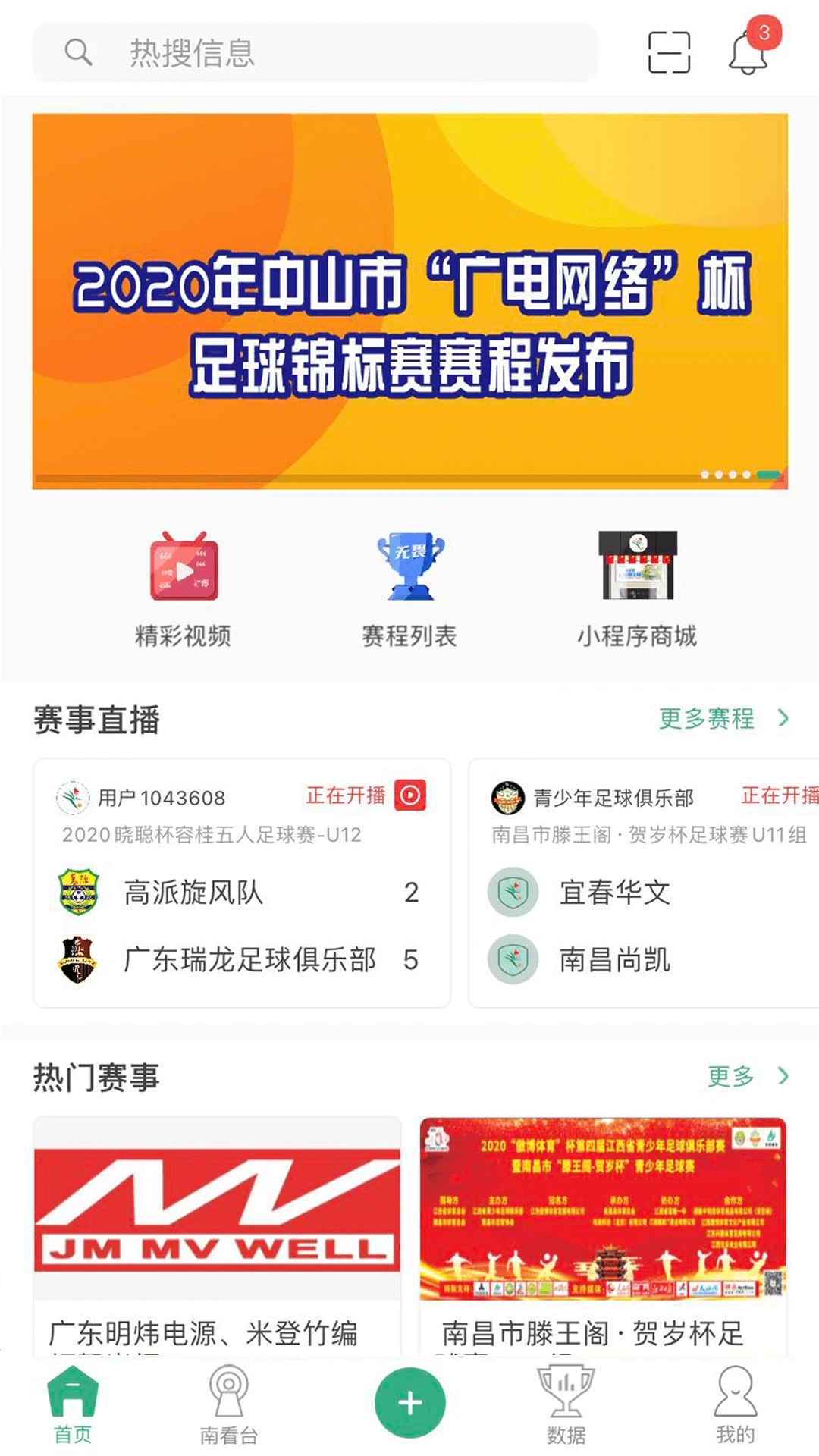819x1456 pixels.
Task: Open the 2020年中山市 football championship banner
Action: [x=409, y=301]
